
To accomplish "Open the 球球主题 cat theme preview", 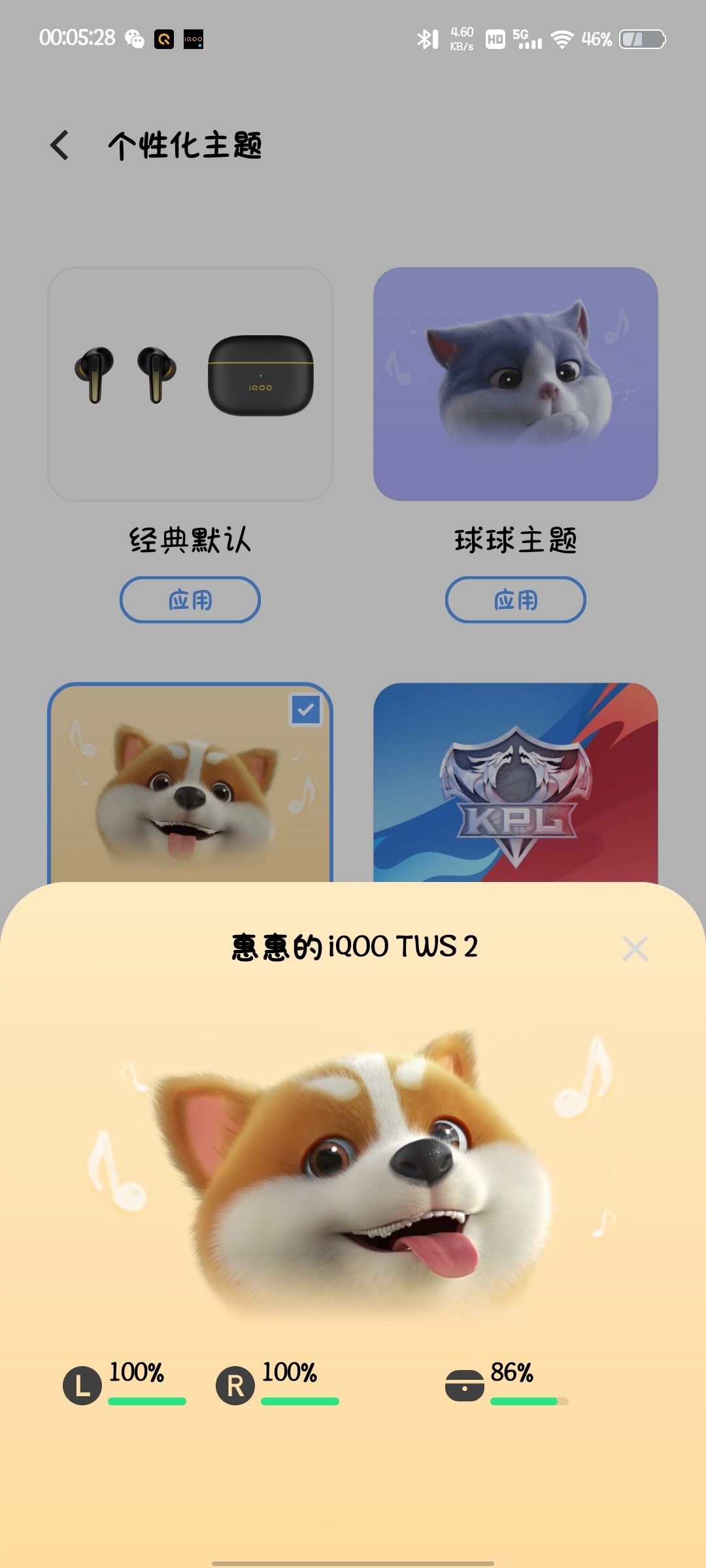I will (x=515, y=384).
